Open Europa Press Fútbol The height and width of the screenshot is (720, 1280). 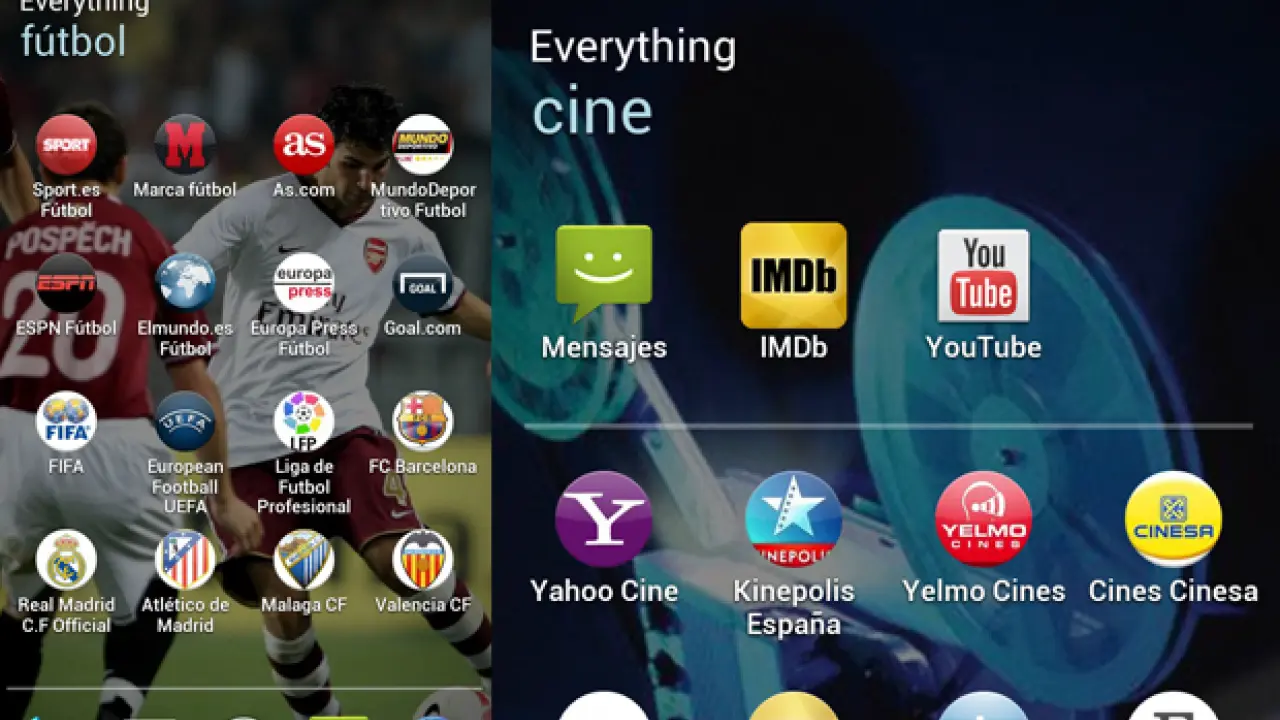tap(304, 284)
